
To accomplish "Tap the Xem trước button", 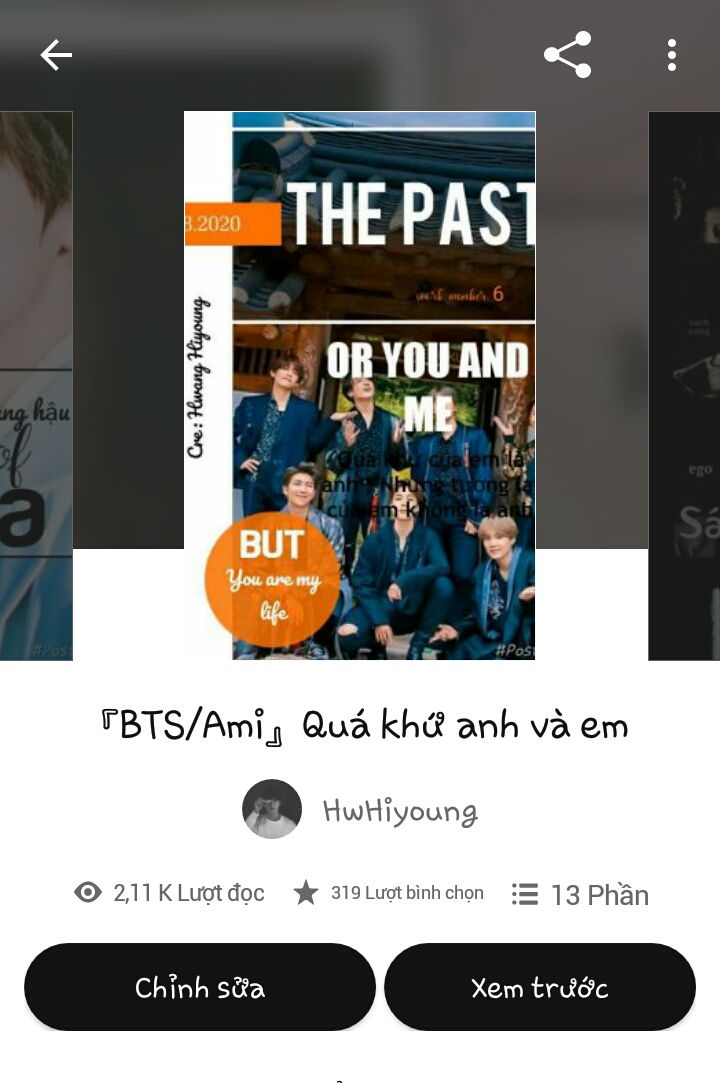I will [540, 987].
